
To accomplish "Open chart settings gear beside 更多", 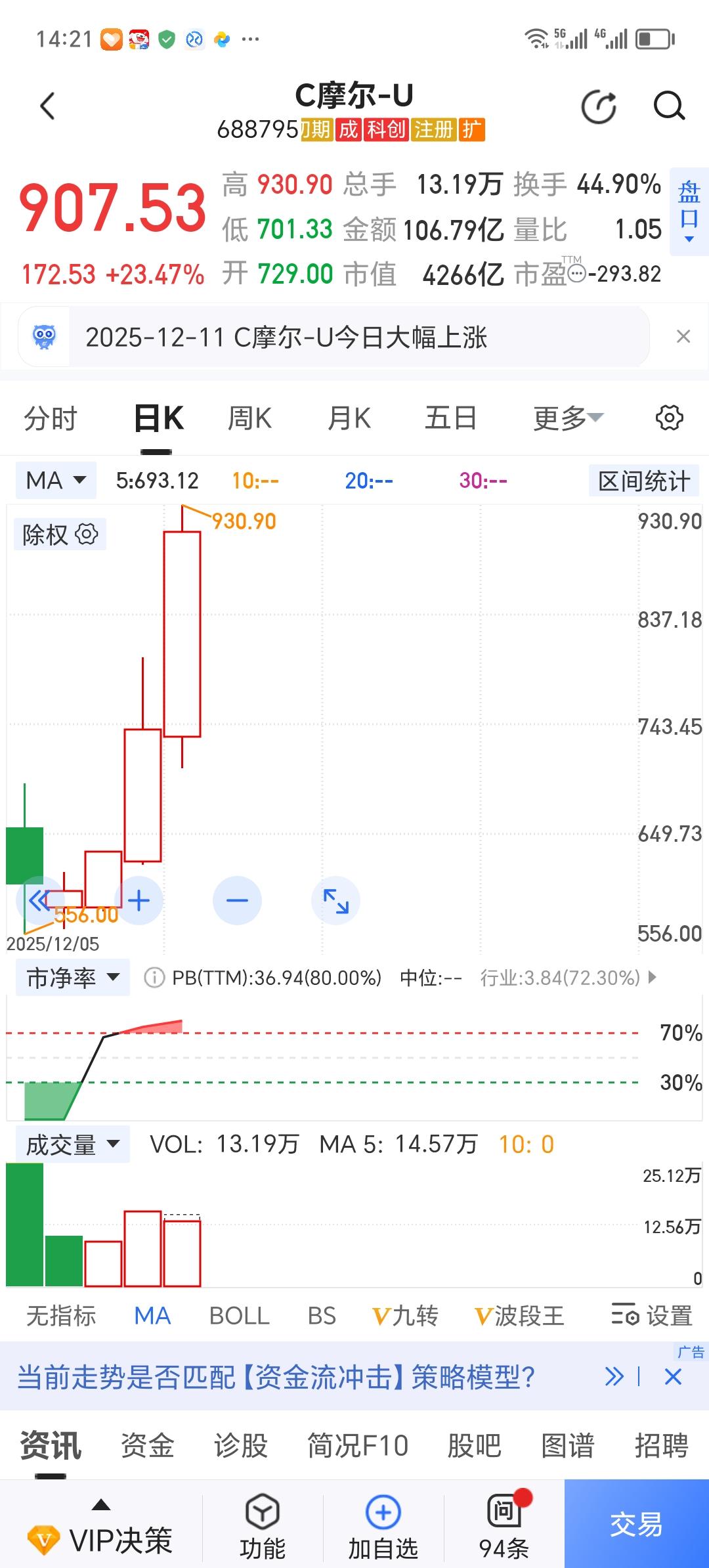I will 669,418.
